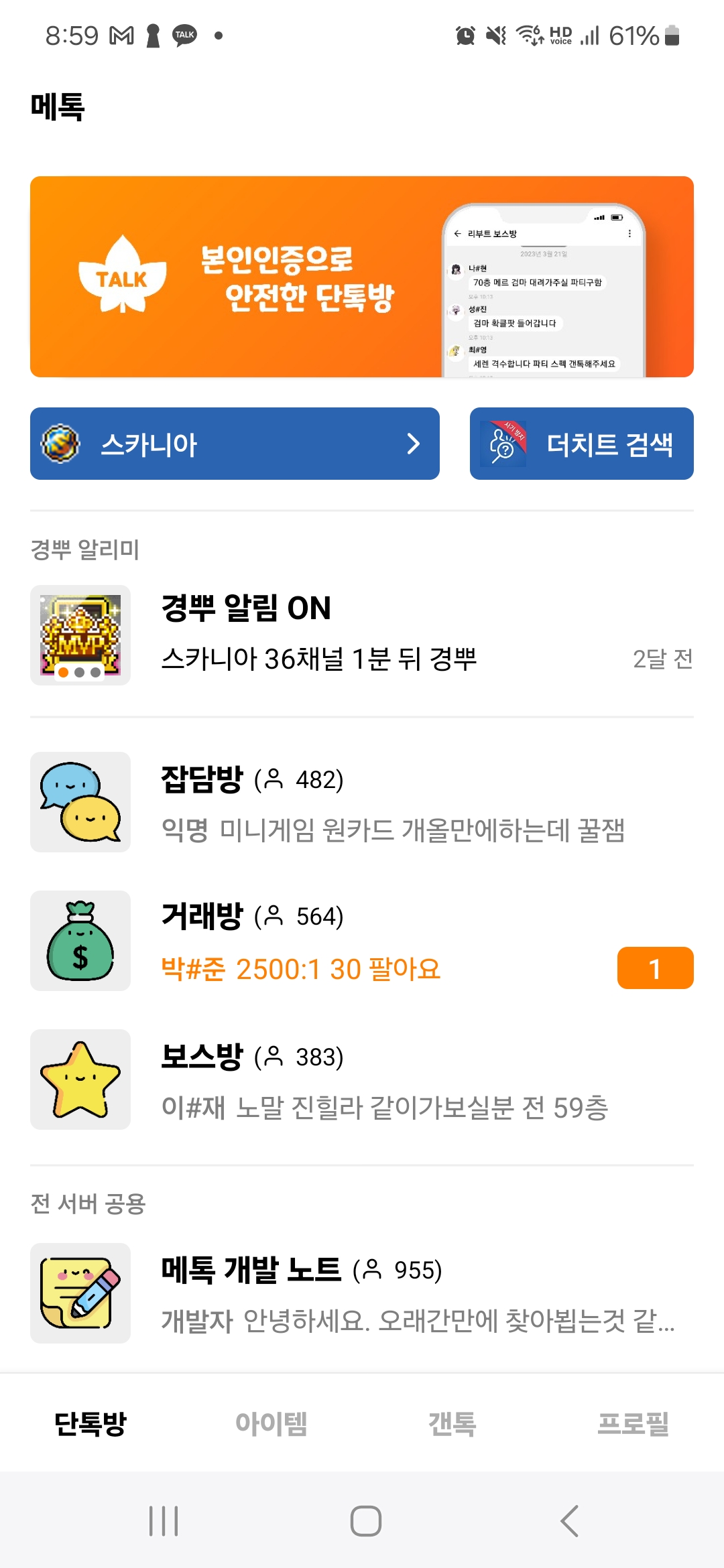Tap the system back button
Screen dimensions: 724x1568
coord(569,1521)
